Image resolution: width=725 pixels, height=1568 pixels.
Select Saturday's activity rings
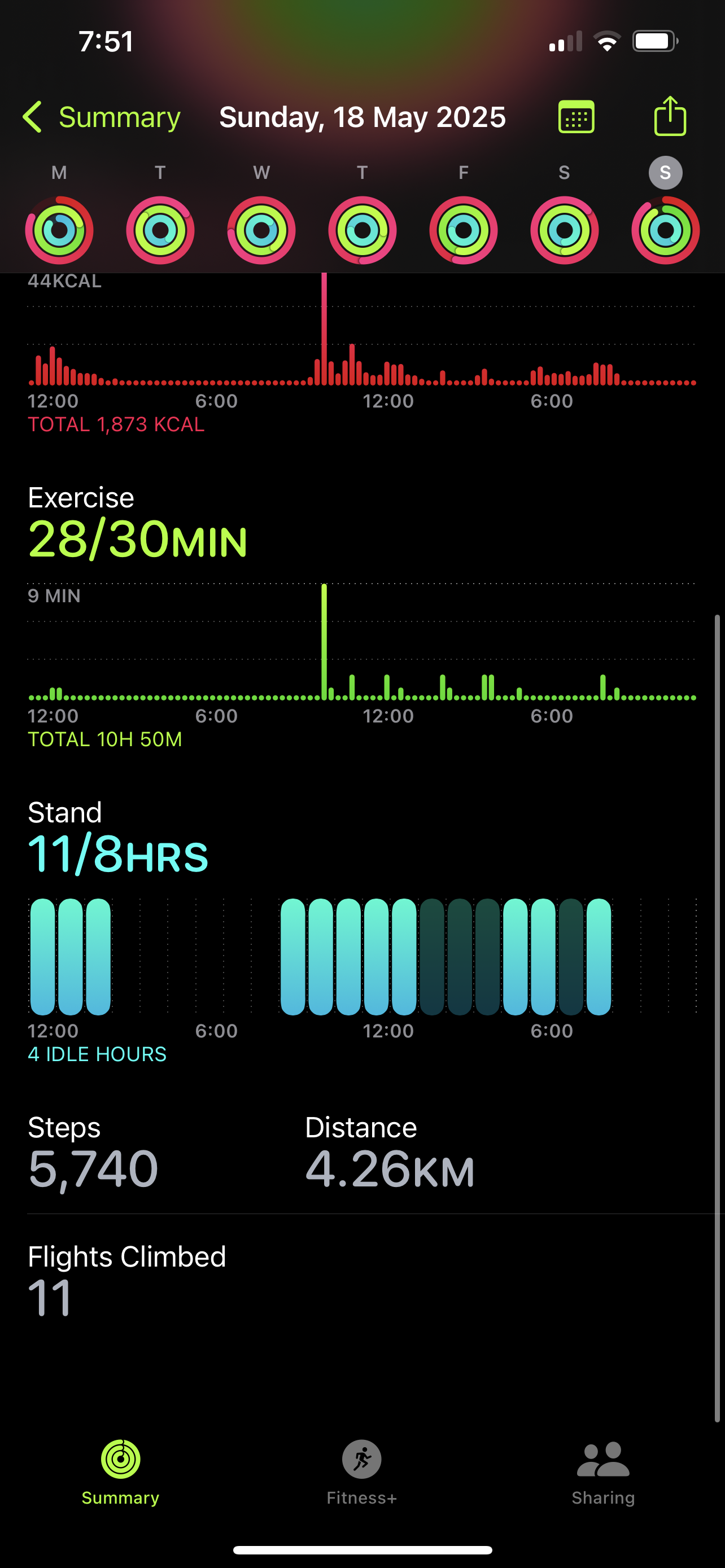[x=564, y=230]
